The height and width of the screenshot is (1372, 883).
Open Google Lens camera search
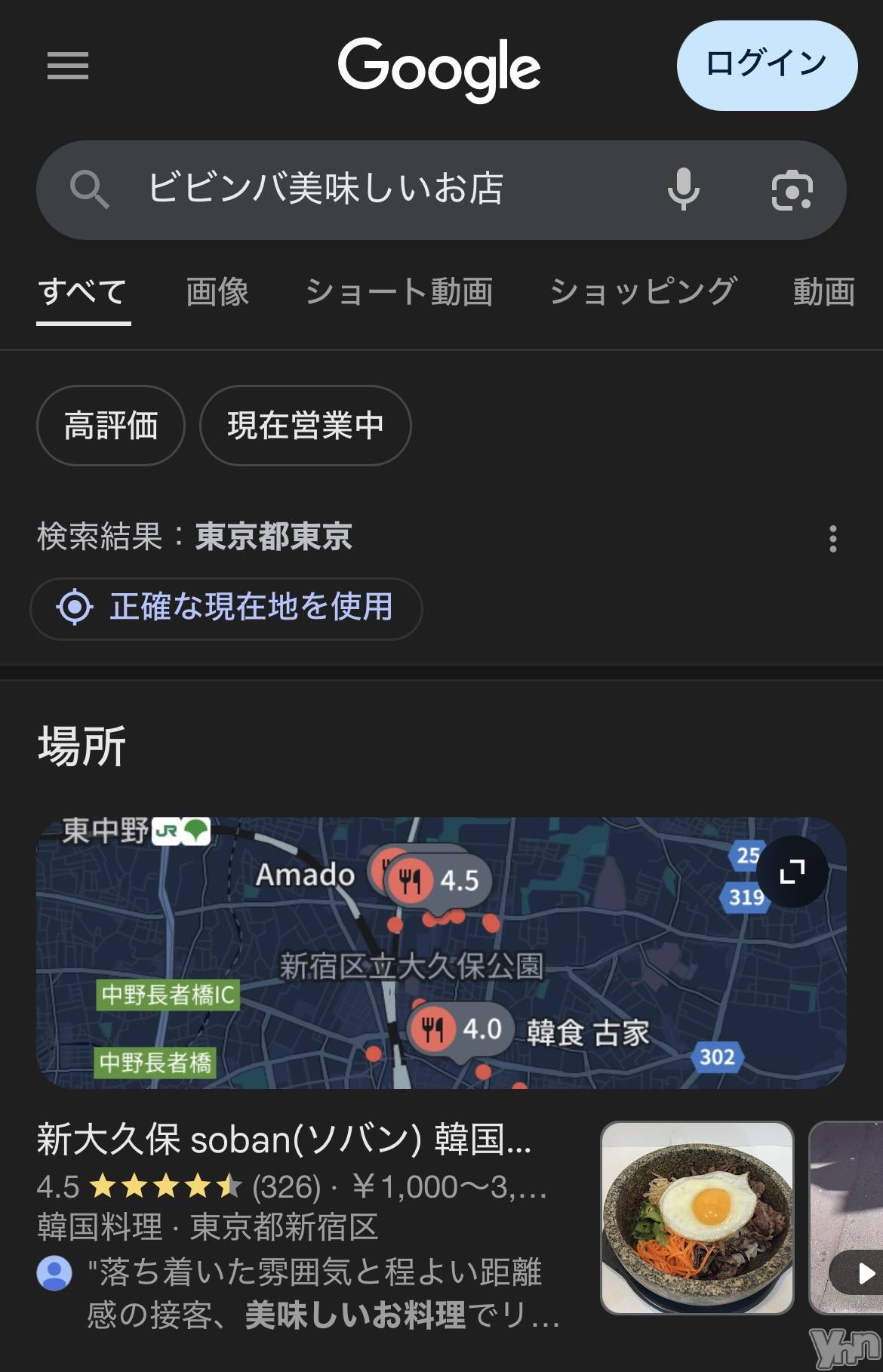[792, 190]
